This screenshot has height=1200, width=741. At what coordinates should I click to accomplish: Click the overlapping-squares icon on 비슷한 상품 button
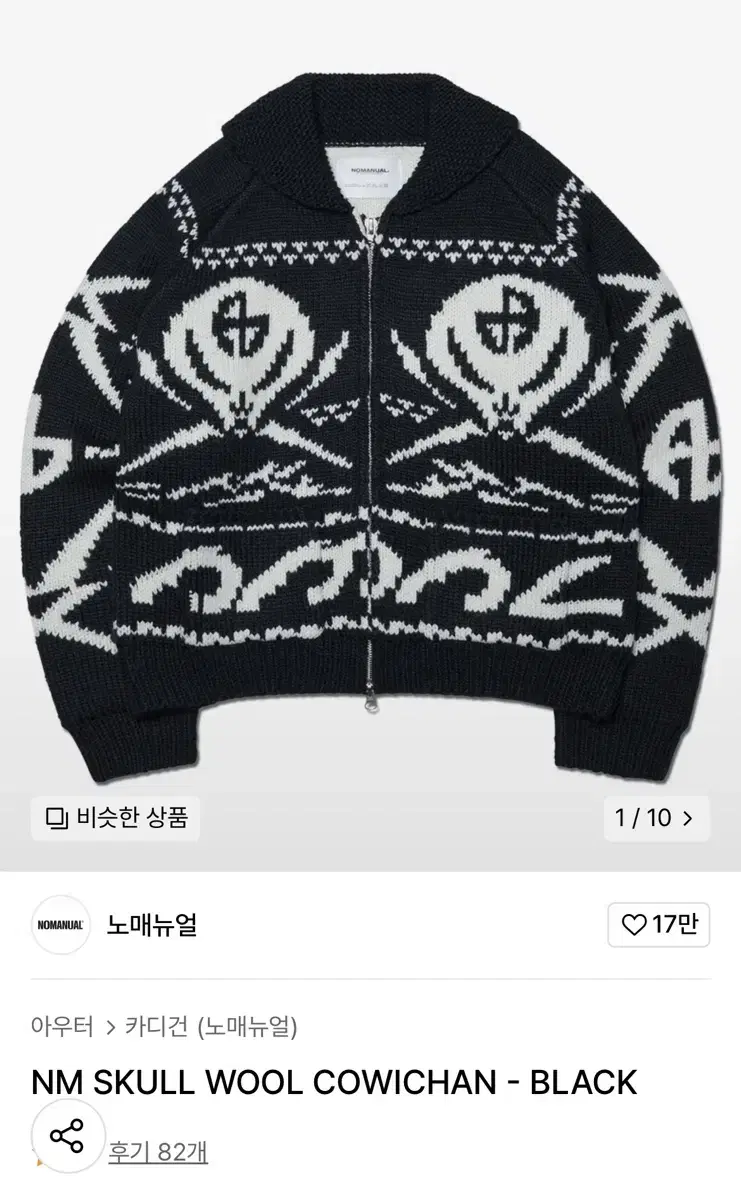[x=56, y=818]
